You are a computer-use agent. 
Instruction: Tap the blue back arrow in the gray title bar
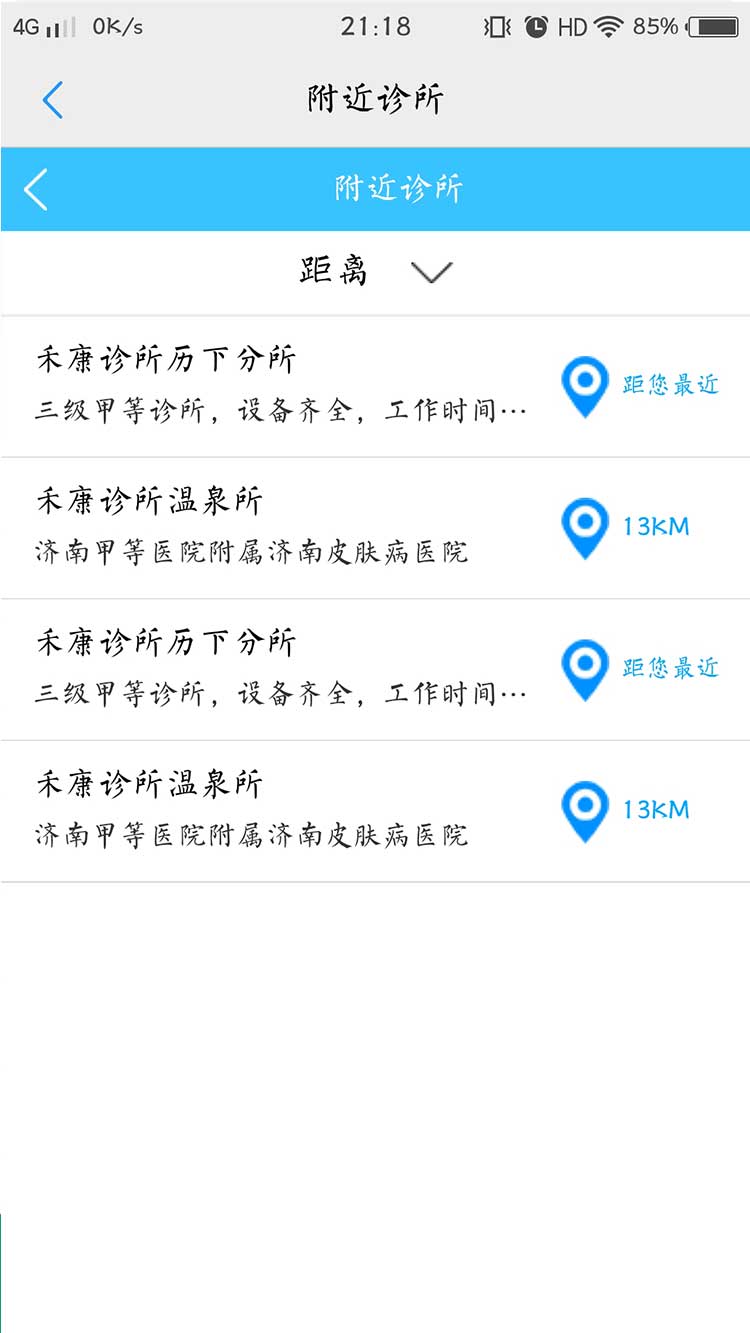pos(53,100)
